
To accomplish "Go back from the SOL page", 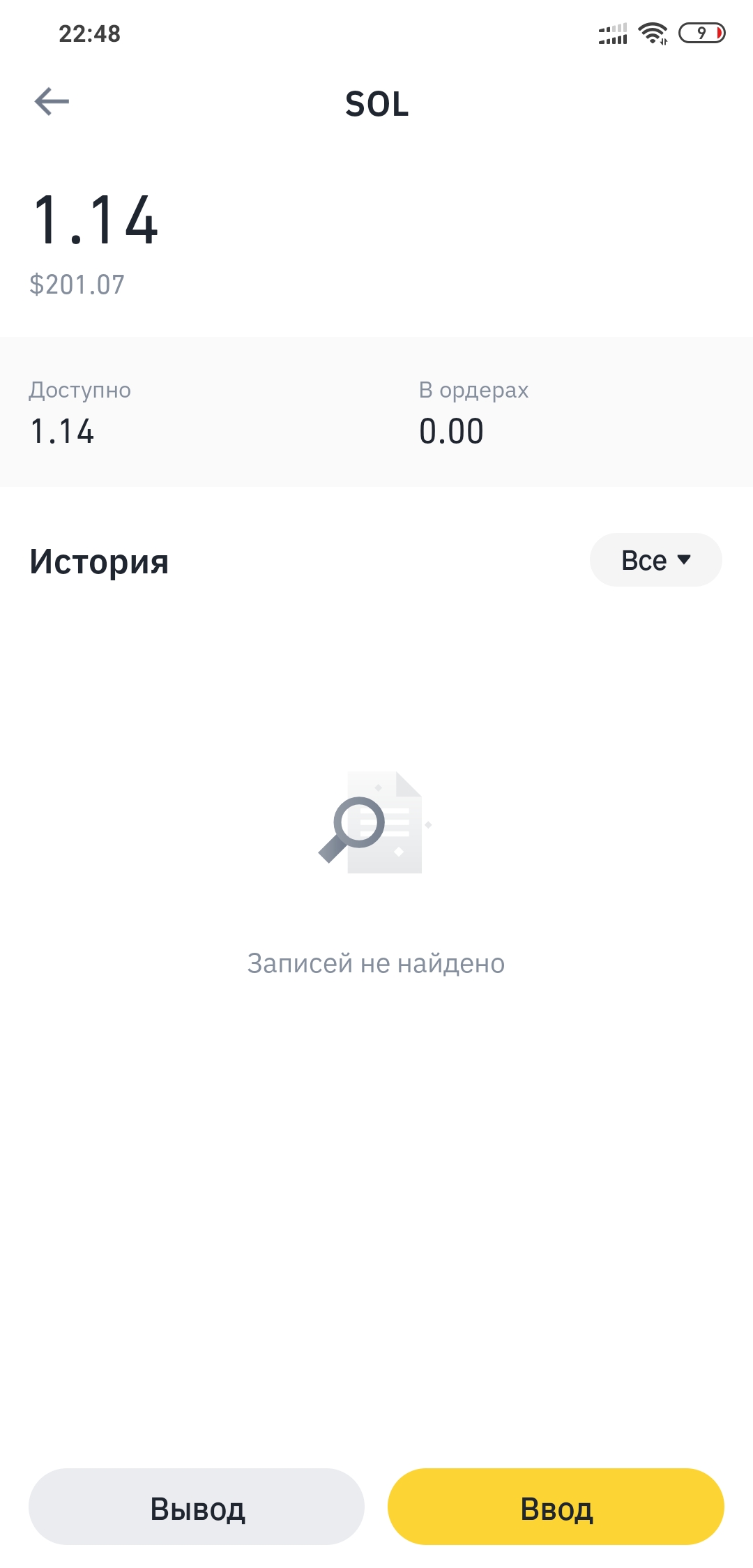I will [x=52, y=102].
